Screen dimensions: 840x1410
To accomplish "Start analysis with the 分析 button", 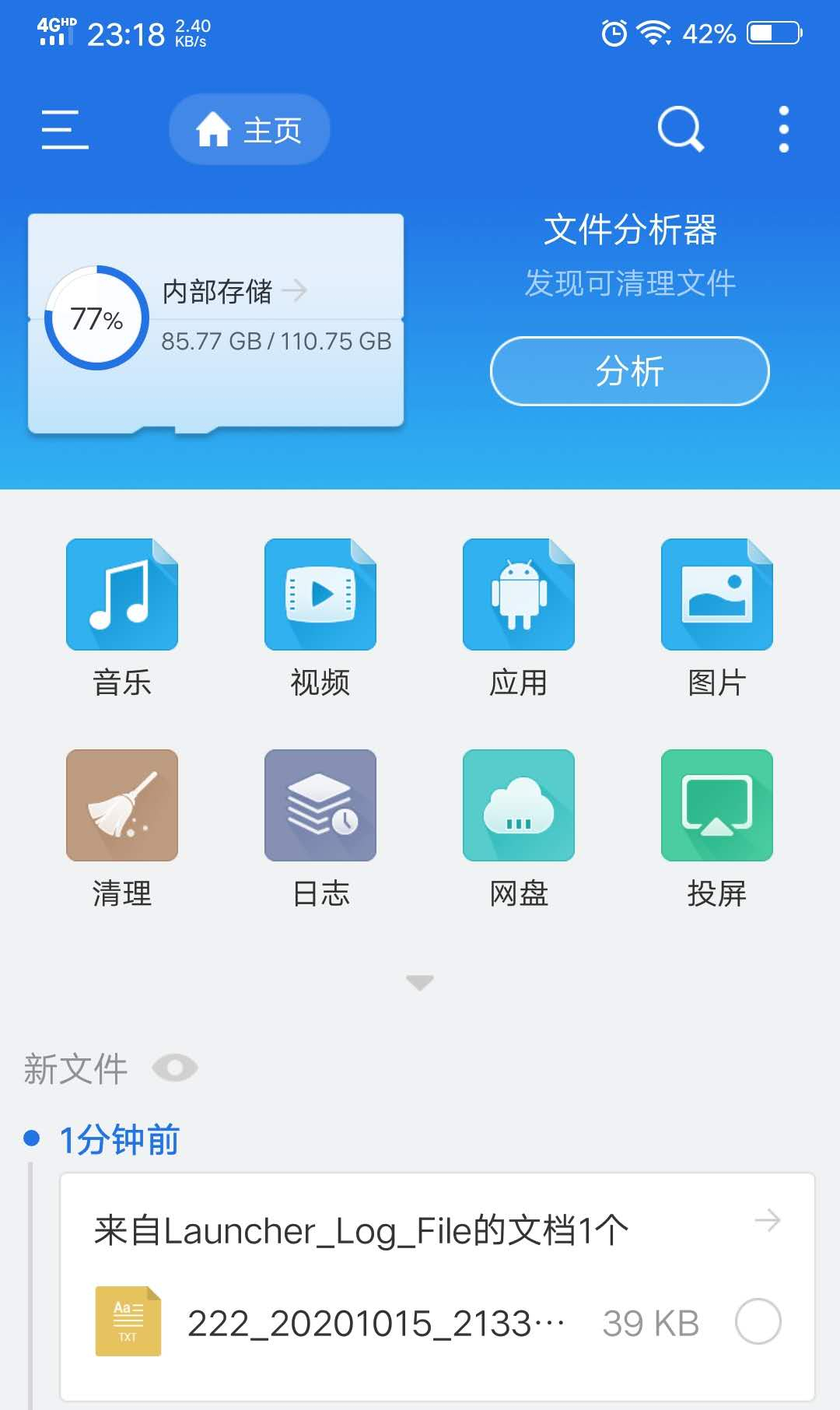I will point(629,371).
